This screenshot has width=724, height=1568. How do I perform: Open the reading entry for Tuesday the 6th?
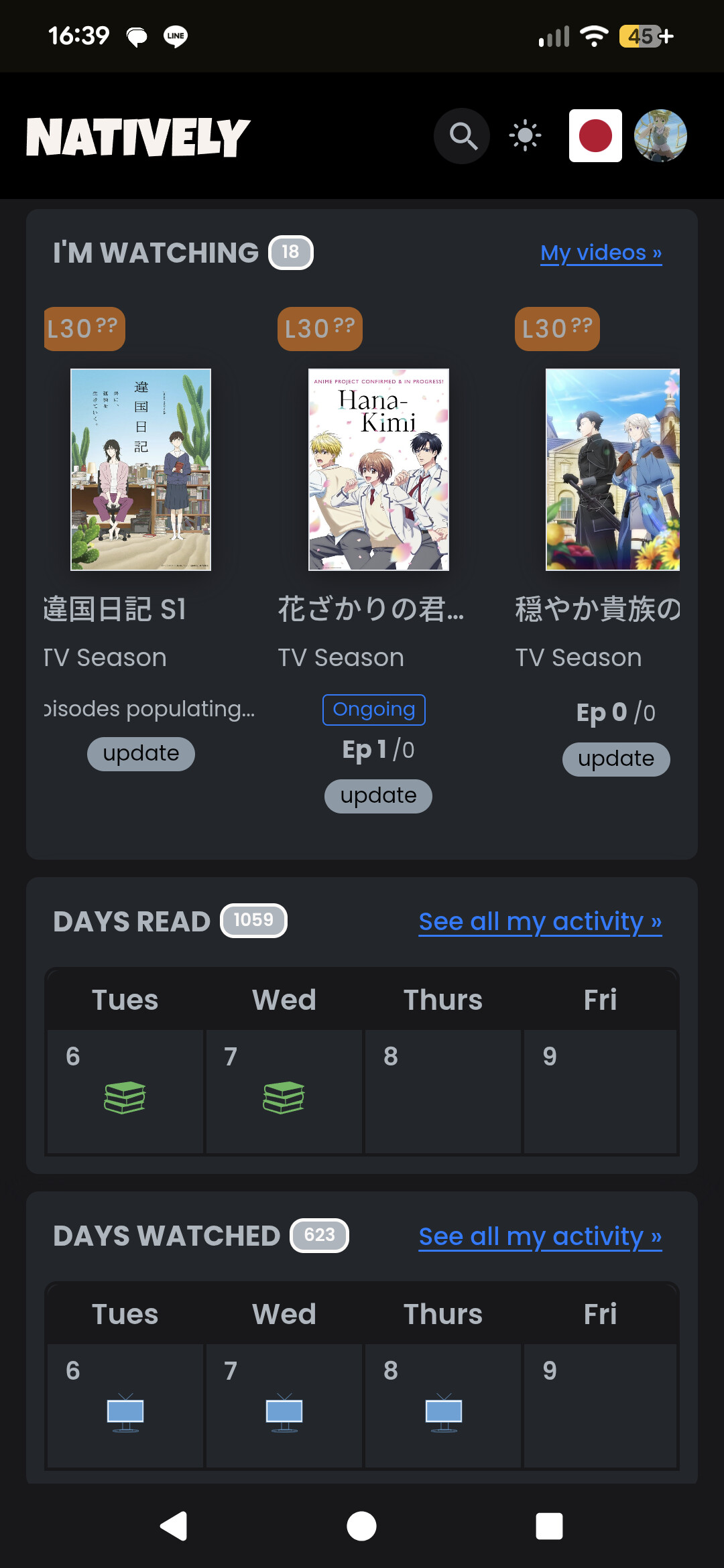pyautogui.click(x=125, y=1098)
